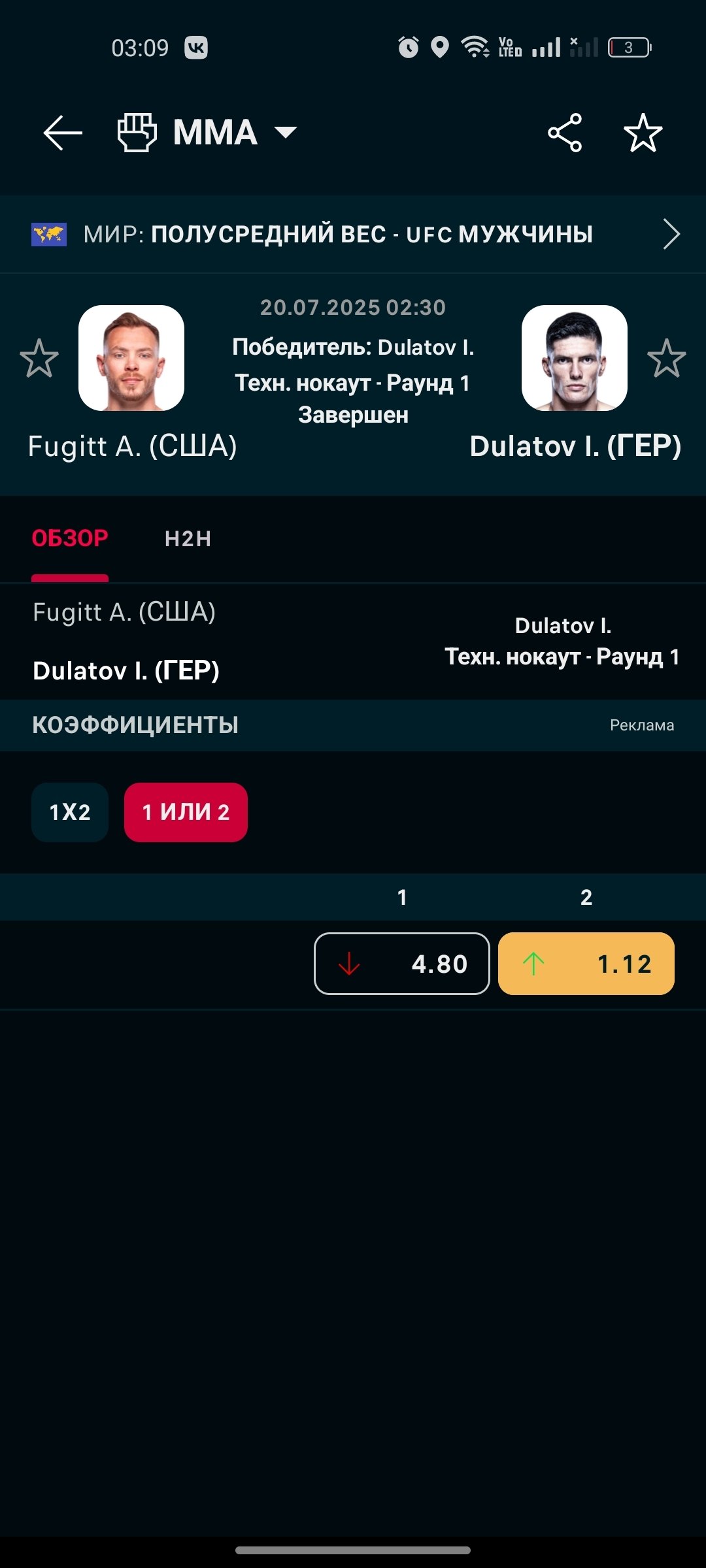Screen dimensions: 706x1568
Task: Favorite fighter Dulatov I. with star
Action: [666, 358]
